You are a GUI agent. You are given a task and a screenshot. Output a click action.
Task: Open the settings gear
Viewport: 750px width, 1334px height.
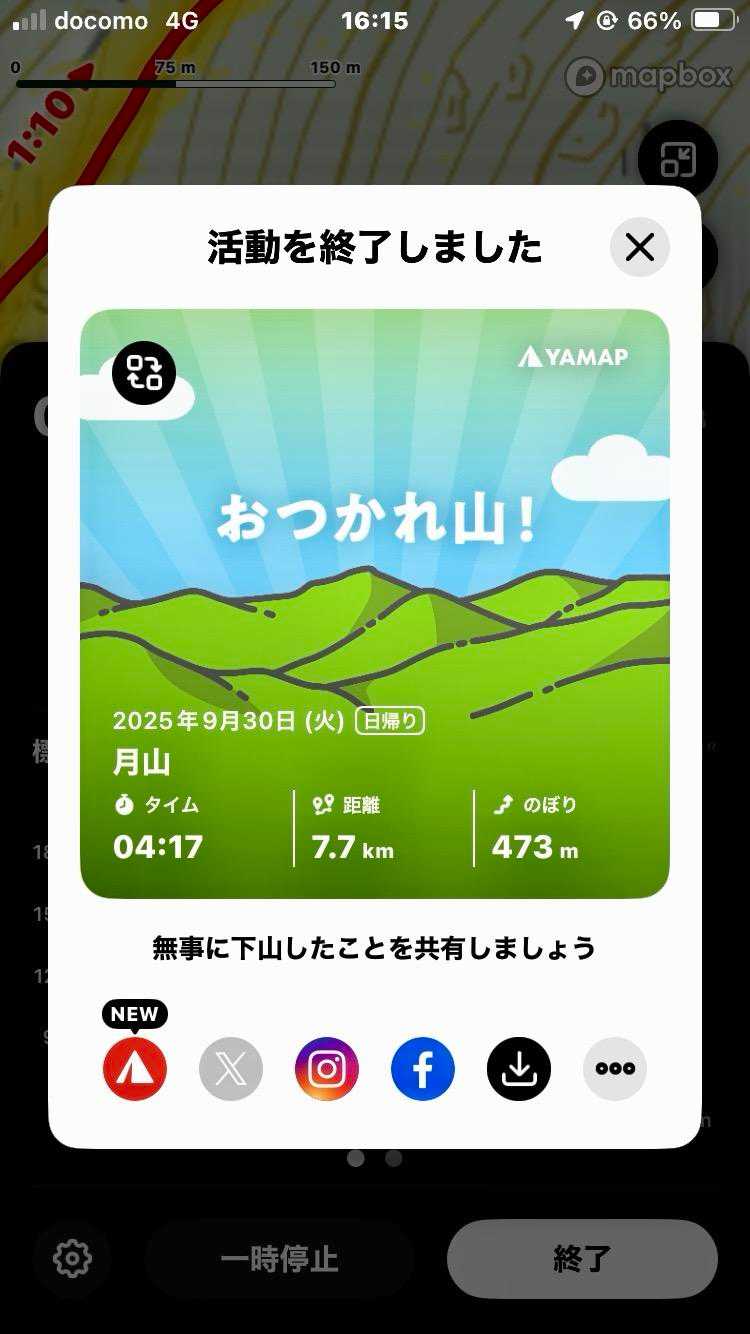tap(72, 1258)
